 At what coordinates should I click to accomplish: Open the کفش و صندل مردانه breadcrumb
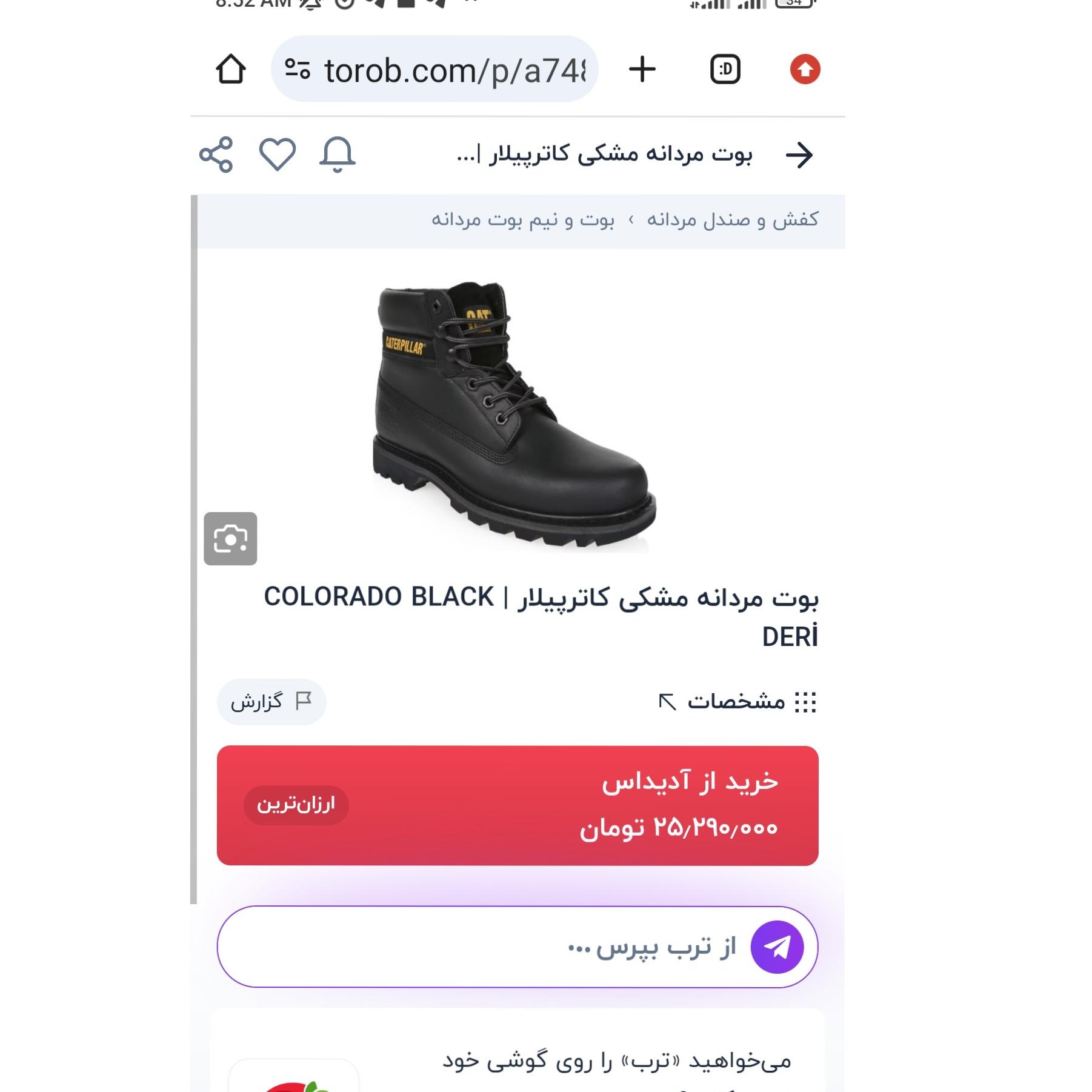pos(732,219)
